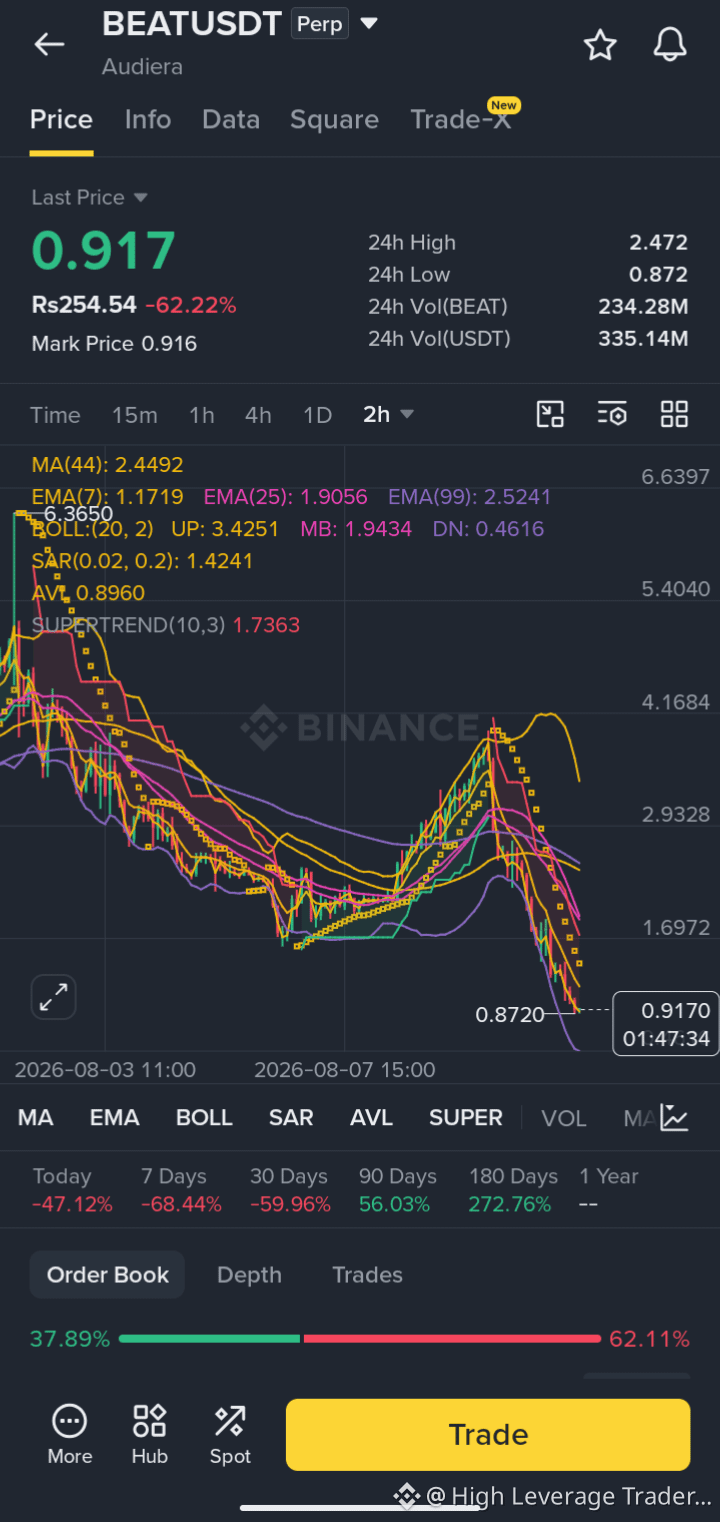720x1522 pixels.
Task: Select the 15m chart interval
Action: (135, 415)
